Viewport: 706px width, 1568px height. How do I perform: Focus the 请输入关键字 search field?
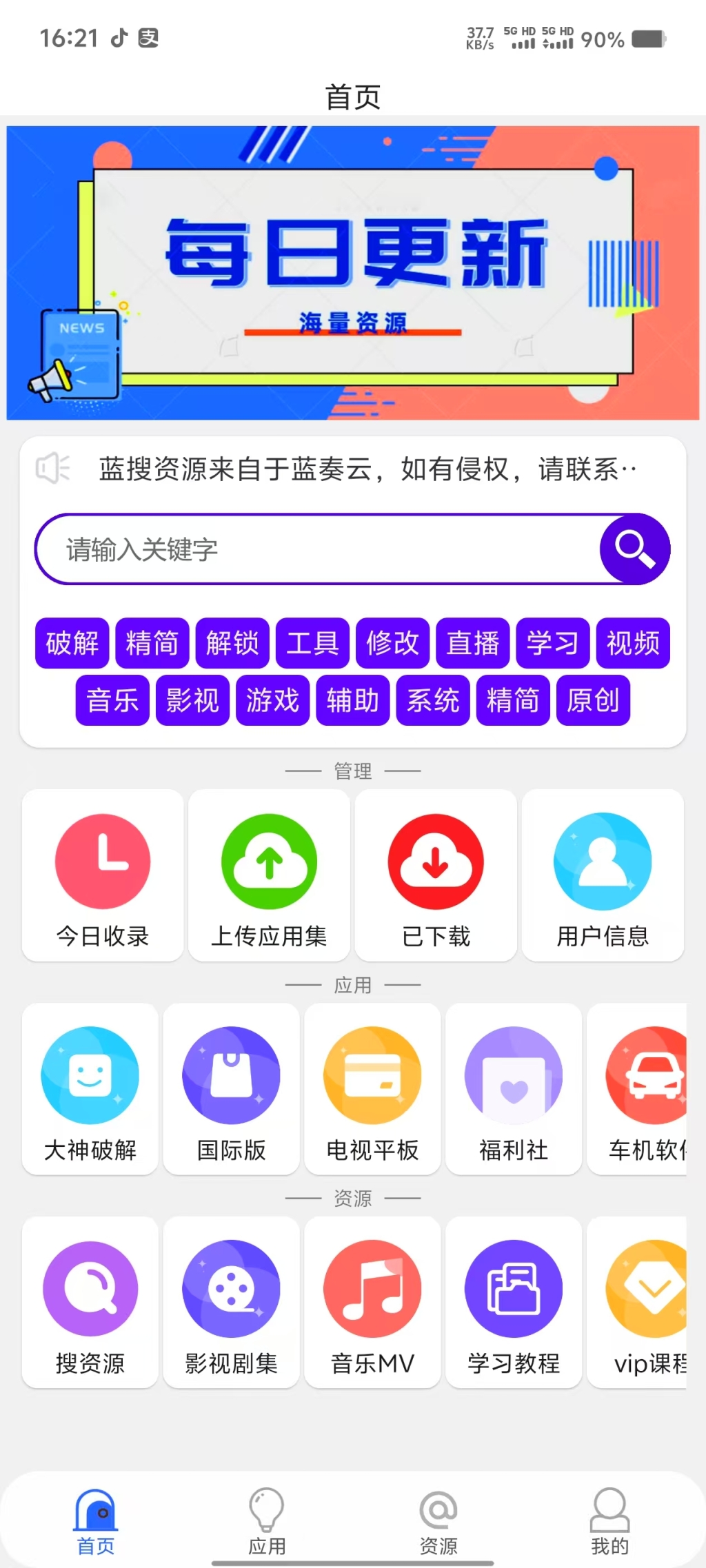coord(317,549)
